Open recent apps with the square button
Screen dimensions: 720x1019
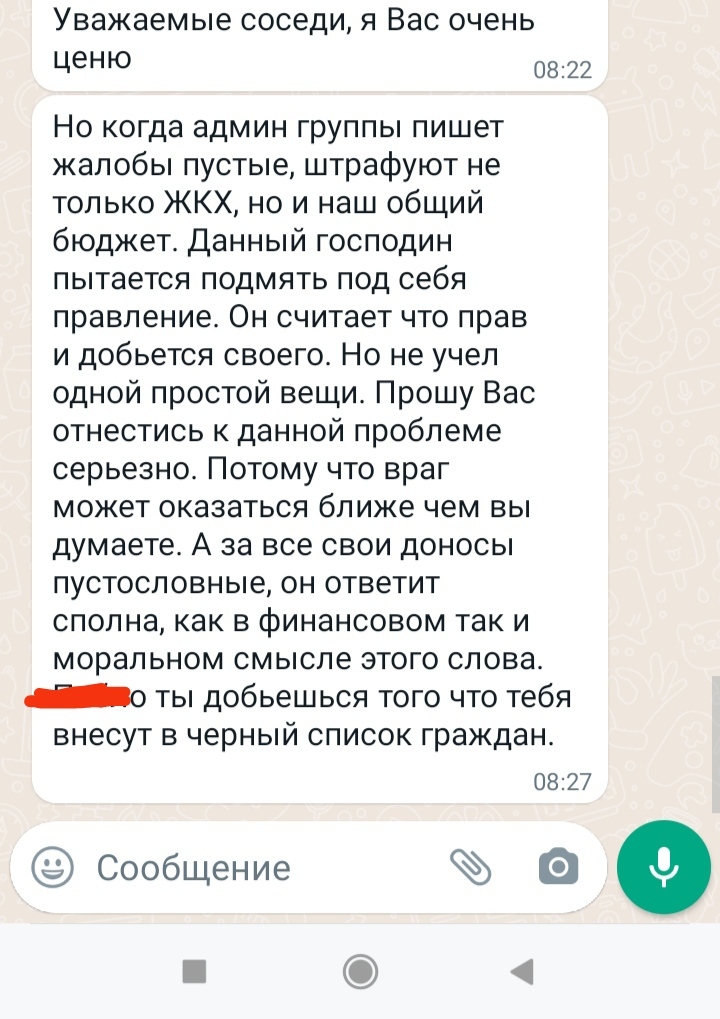point(195,970)
